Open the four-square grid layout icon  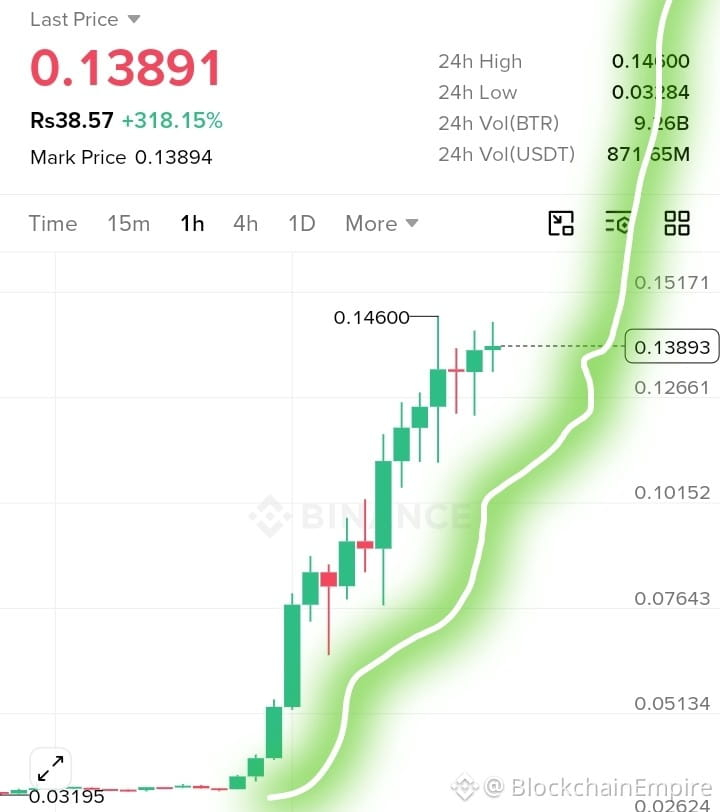(x=677, y=223)
